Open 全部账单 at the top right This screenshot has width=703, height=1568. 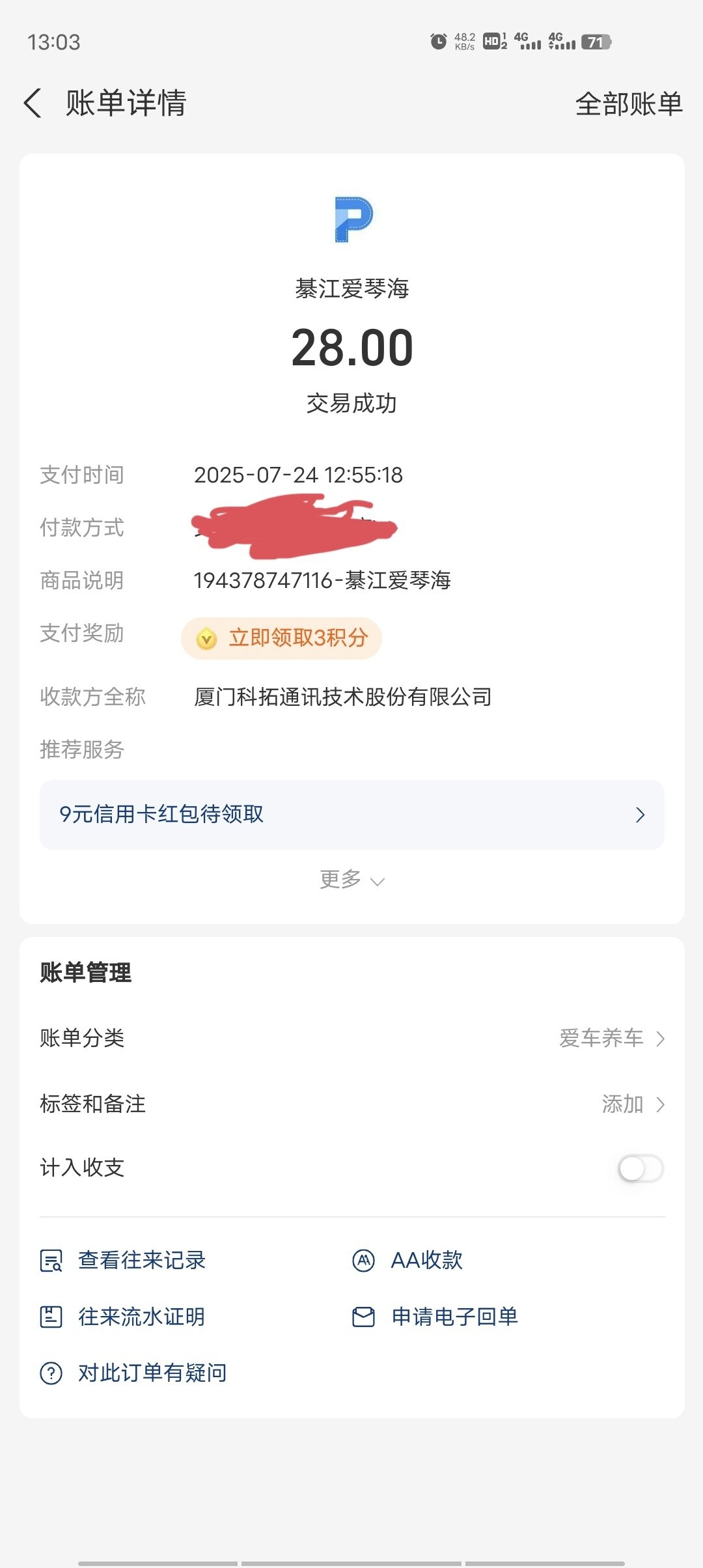click(x=629, y=104)
